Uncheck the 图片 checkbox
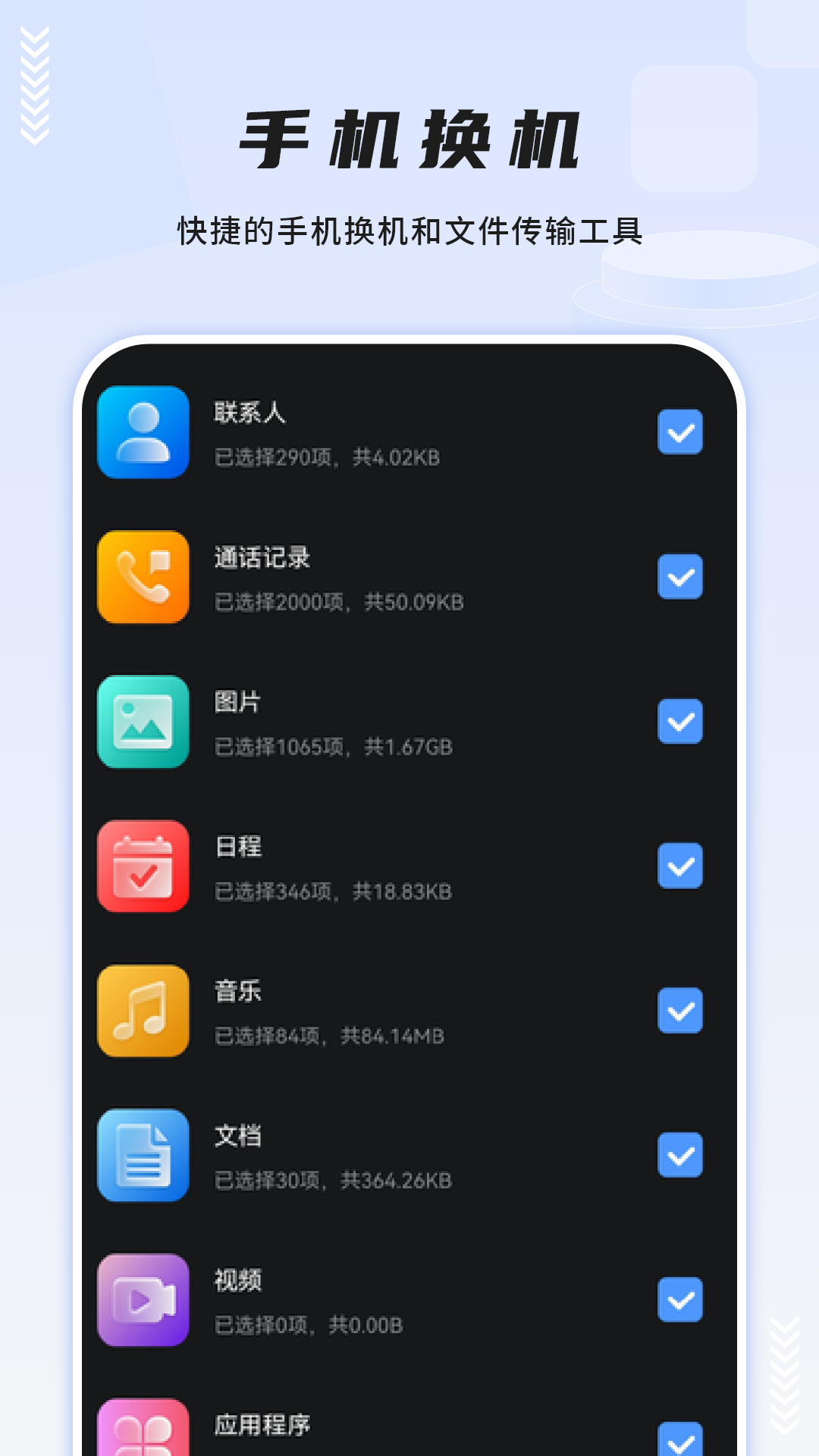819x1456 pixels. (x=680, y=722)
